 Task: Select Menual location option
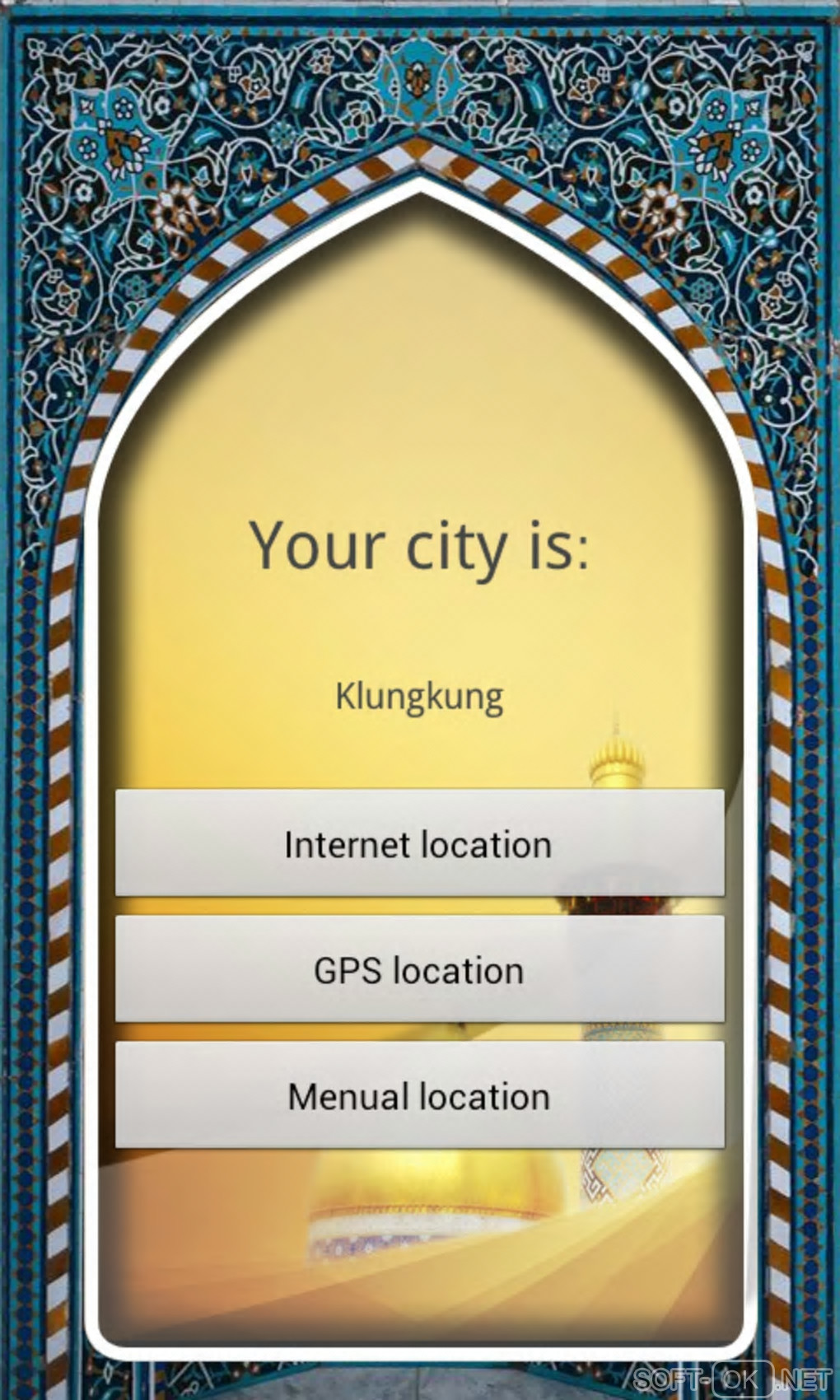tap(419, 1096)
